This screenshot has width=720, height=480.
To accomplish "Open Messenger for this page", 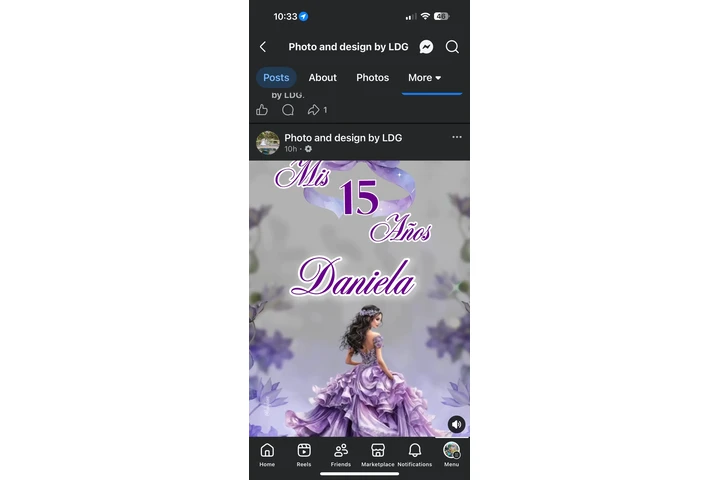I will 426,47.
